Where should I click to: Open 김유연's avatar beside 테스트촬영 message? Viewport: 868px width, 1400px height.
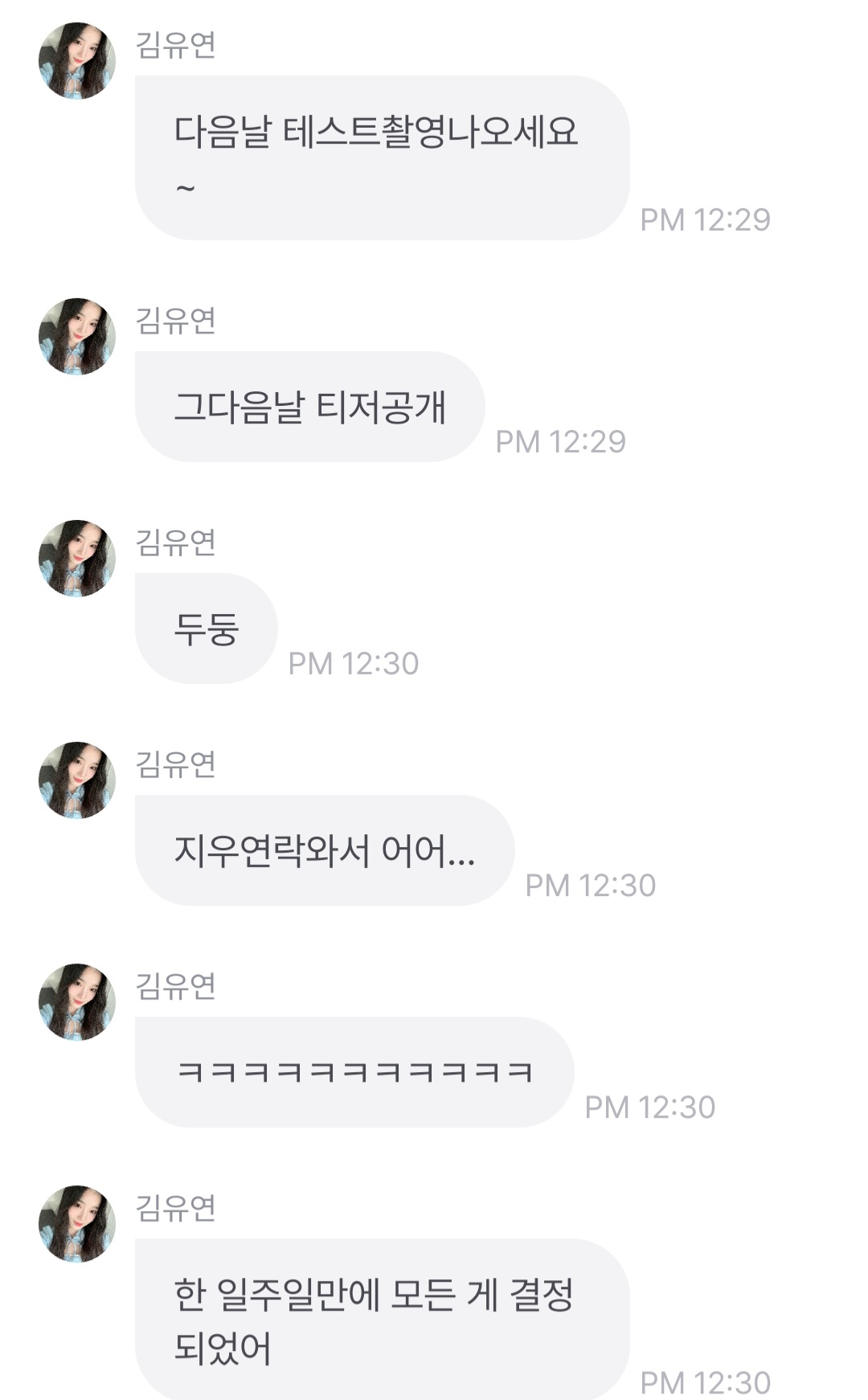77,61
